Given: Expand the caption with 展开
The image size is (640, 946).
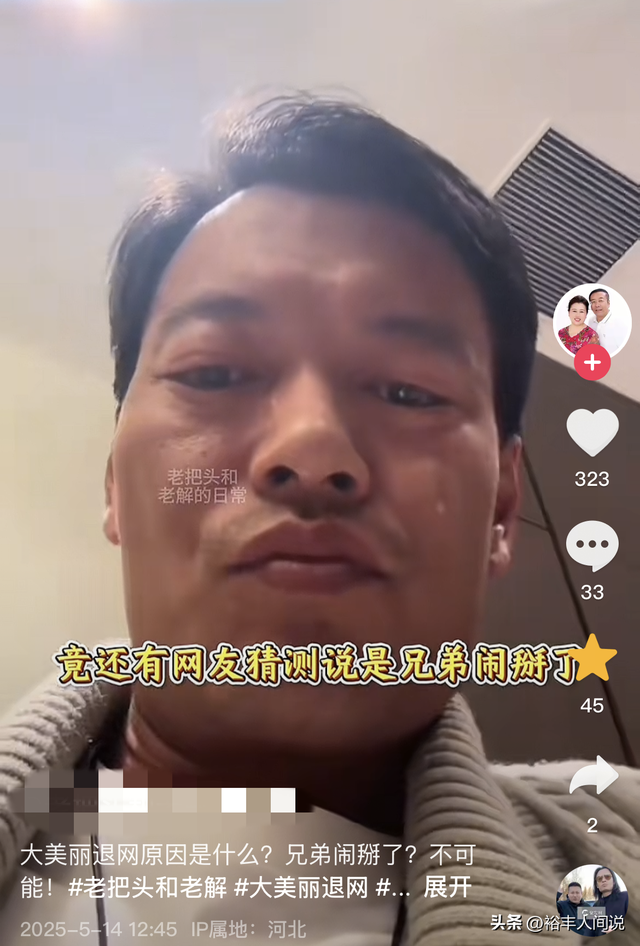Looking at the screenshot, I should (447, 886).
